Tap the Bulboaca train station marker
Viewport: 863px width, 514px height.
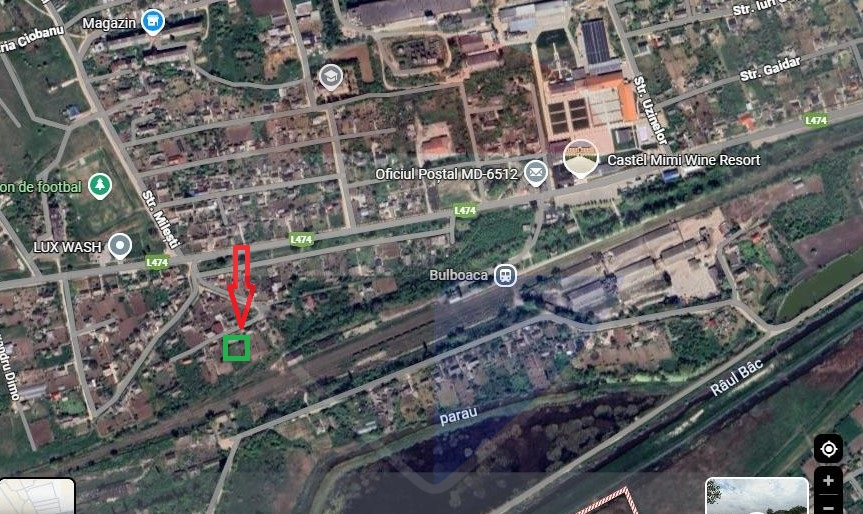click(507, 275)
